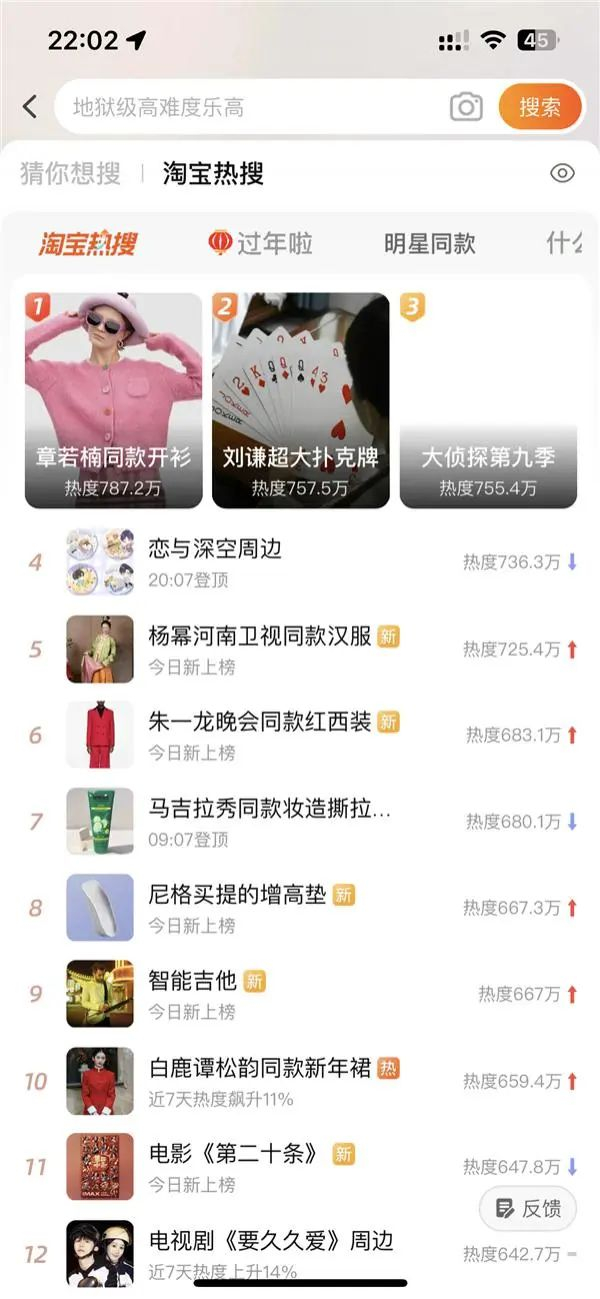
Task: Select the 过年啦 category tab
Action: click(x=261, y=243)
